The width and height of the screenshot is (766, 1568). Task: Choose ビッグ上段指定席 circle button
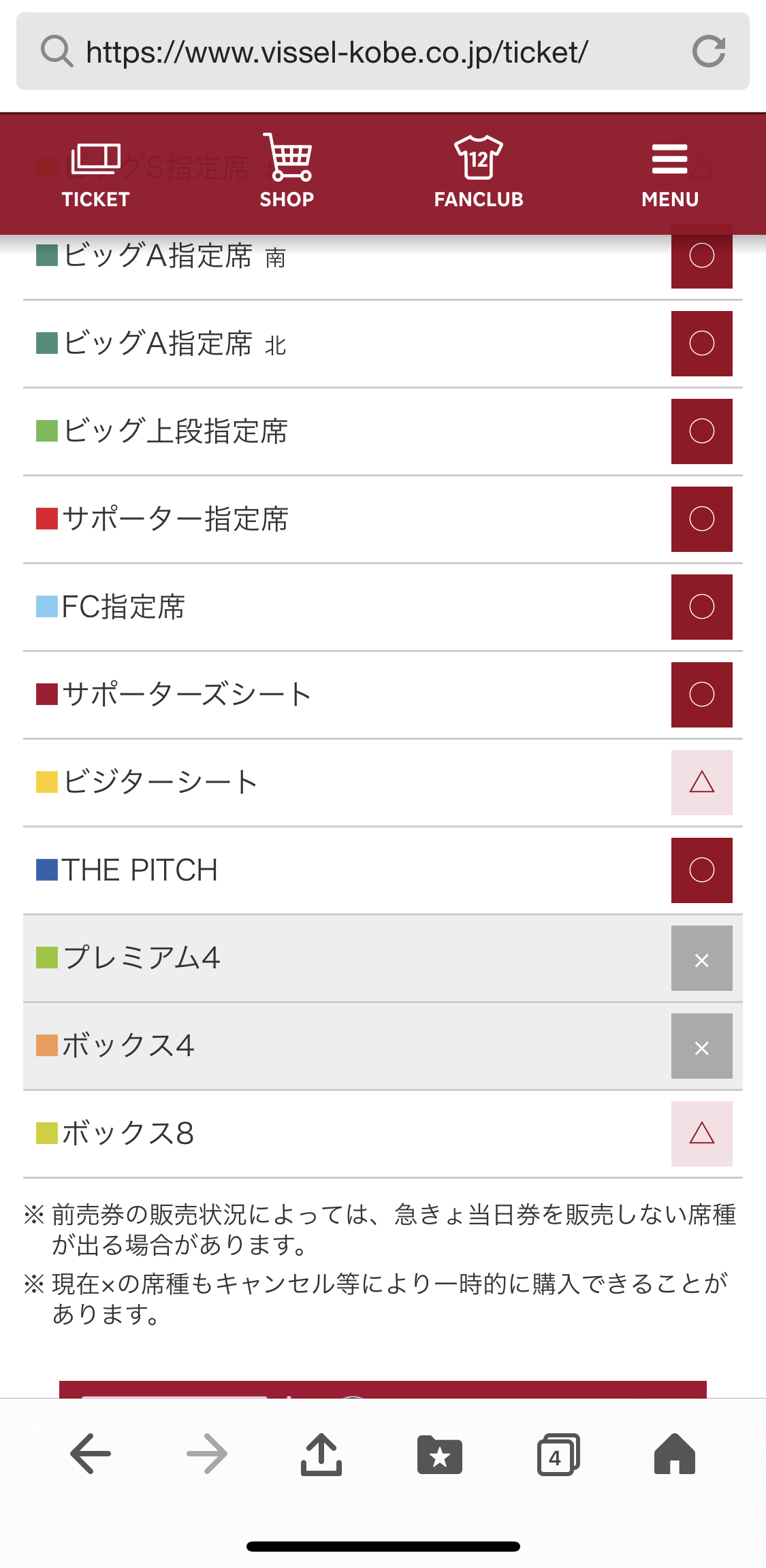(702, 431)
